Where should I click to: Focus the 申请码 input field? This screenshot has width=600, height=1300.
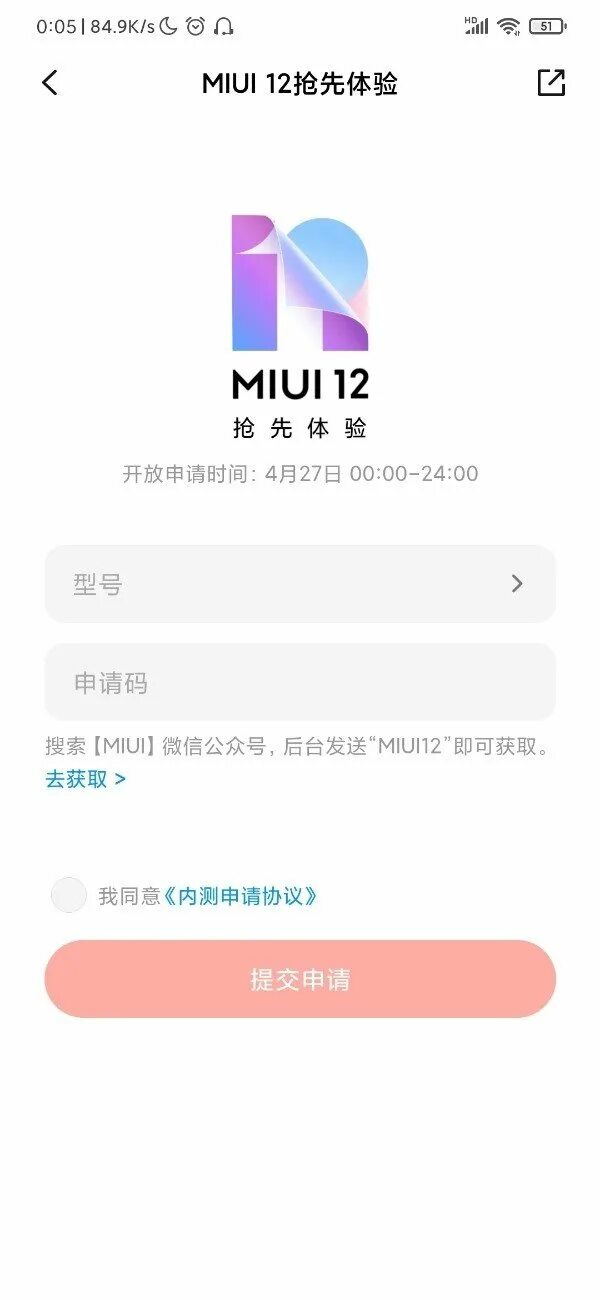tap(300, 682)
